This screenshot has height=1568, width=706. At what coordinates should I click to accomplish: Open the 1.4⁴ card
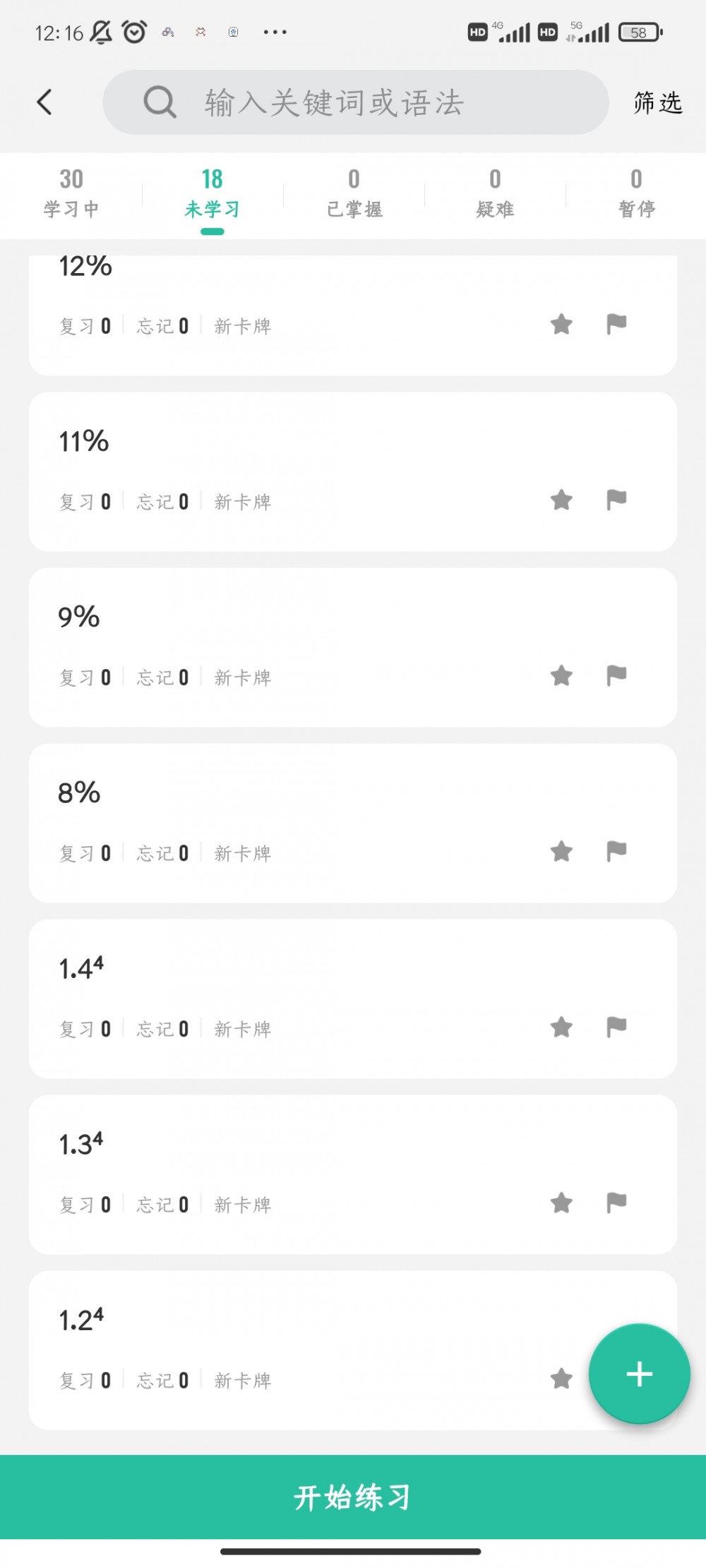pyautogui.click(x=353, y=999)
